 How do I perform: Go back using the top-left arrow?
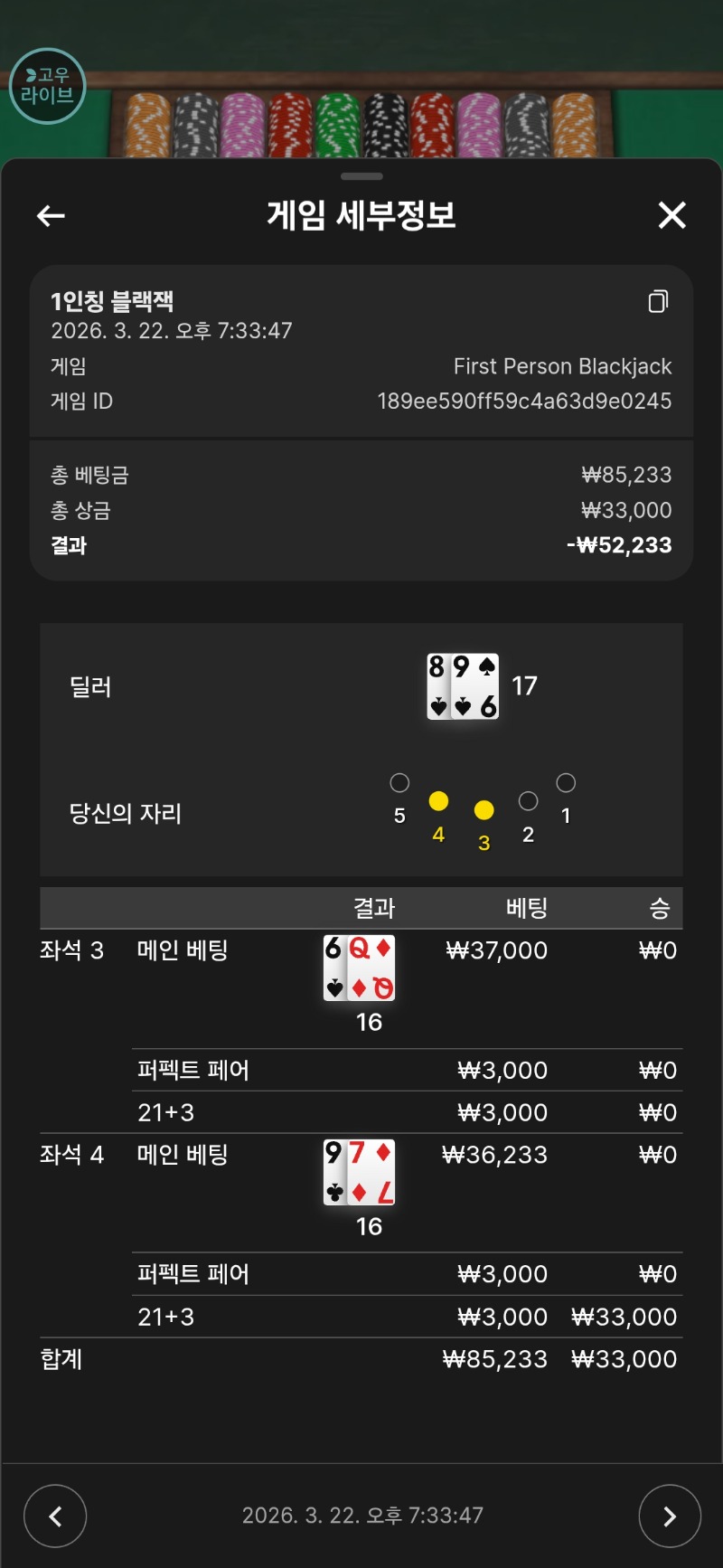click(51, 215)
